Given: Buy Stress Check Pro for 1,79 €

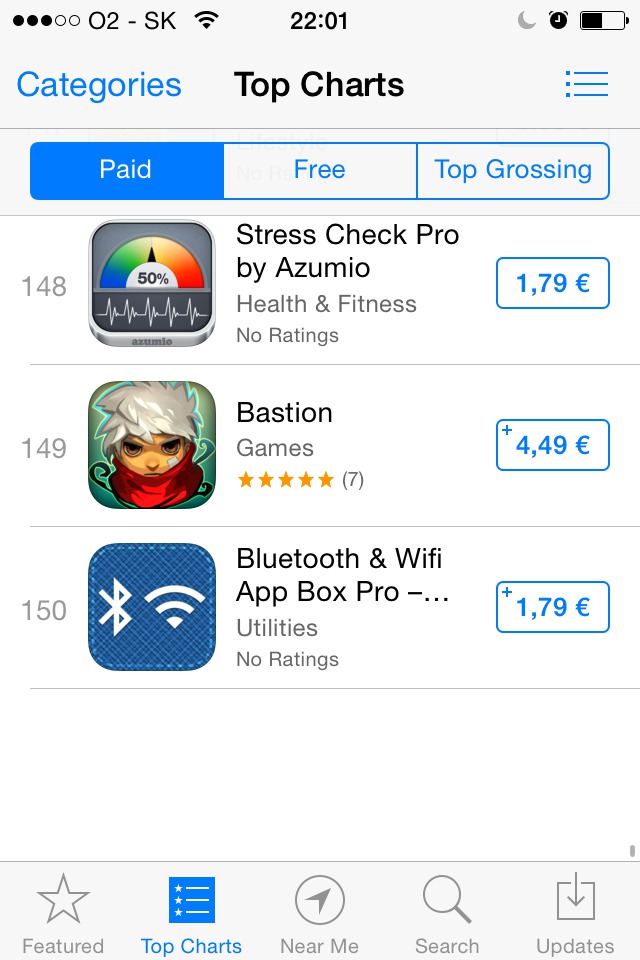Looking at the screenshot, I should pyautogui.click(x=552, y=284).
